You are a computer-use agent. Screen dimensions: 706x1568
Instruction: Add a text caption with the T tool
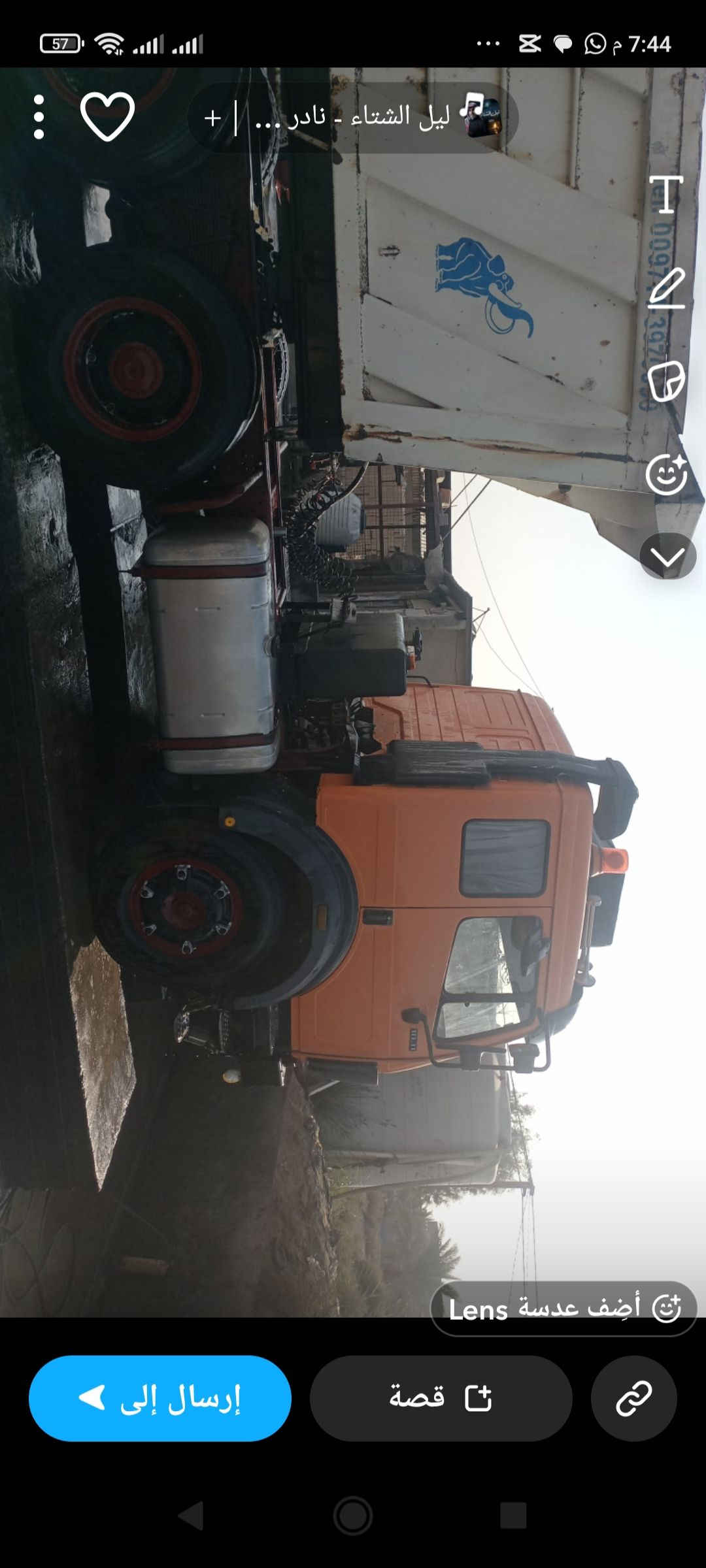pyautogui.click(x=666, y=194)
